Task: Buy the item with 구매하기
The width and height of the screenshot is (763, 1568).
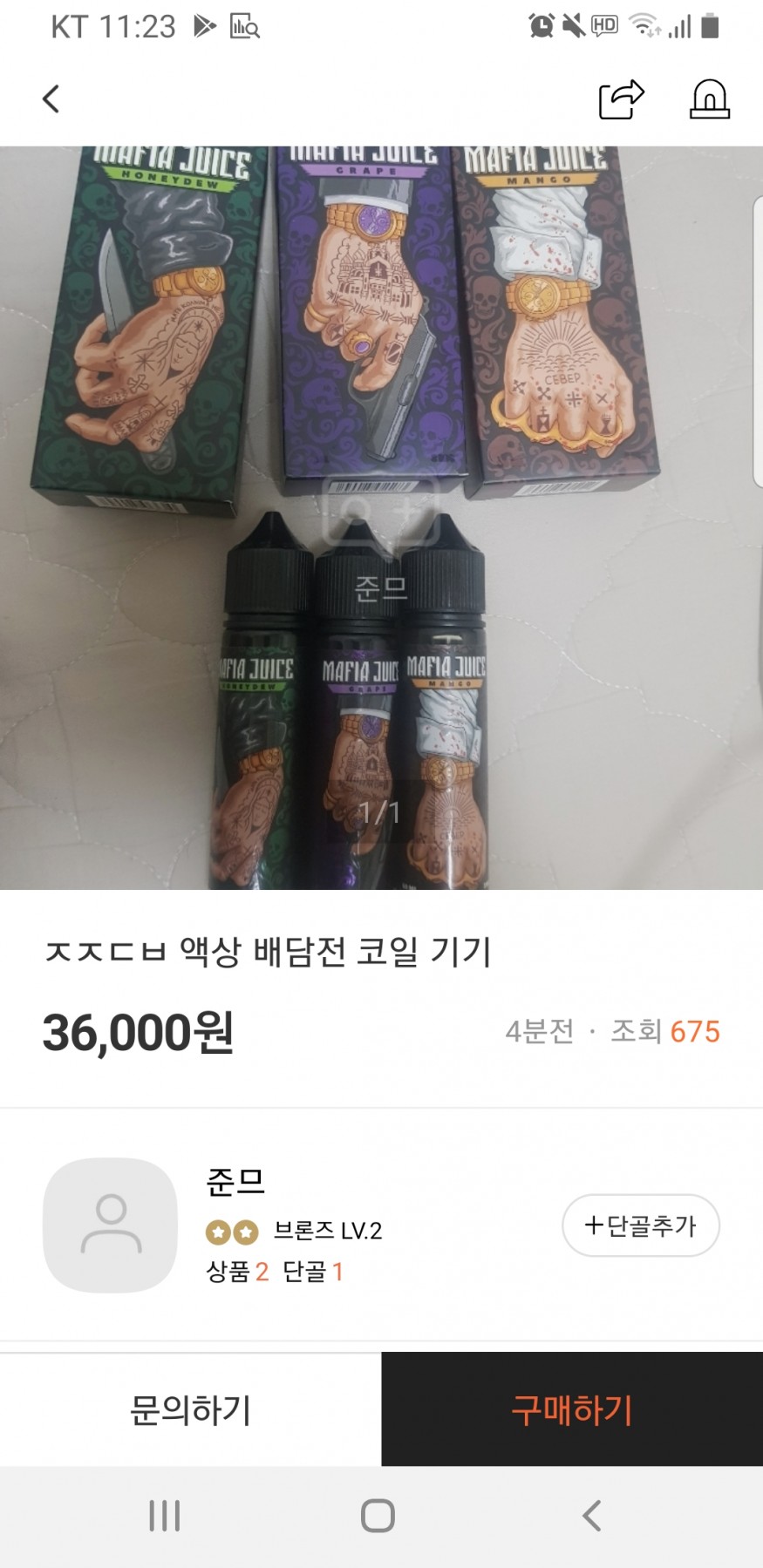Action: tap(572, 1409)
